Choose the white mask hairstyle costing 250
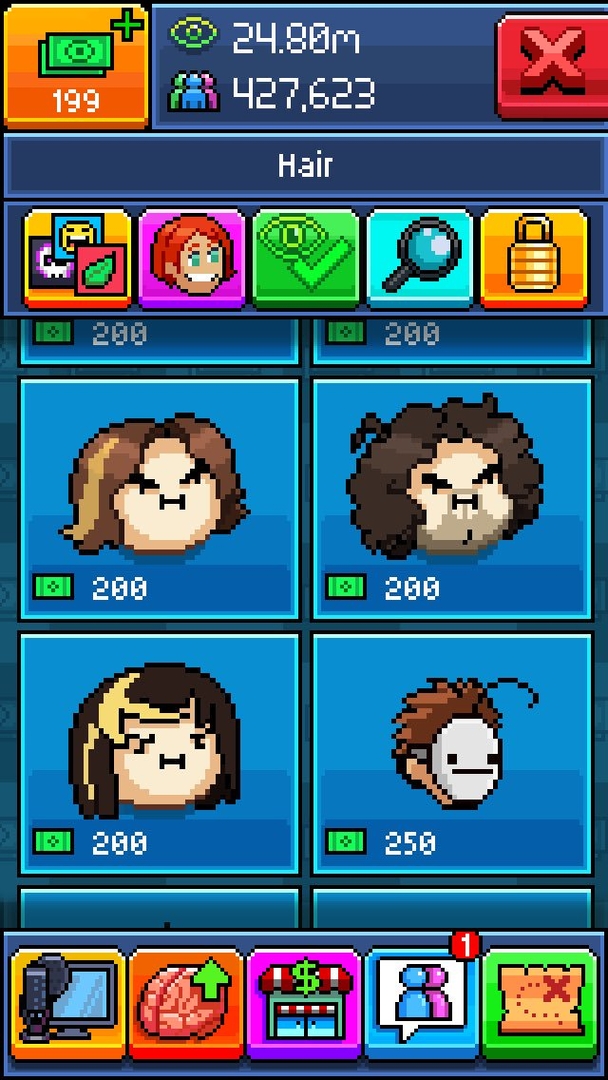 click(452, 754)
